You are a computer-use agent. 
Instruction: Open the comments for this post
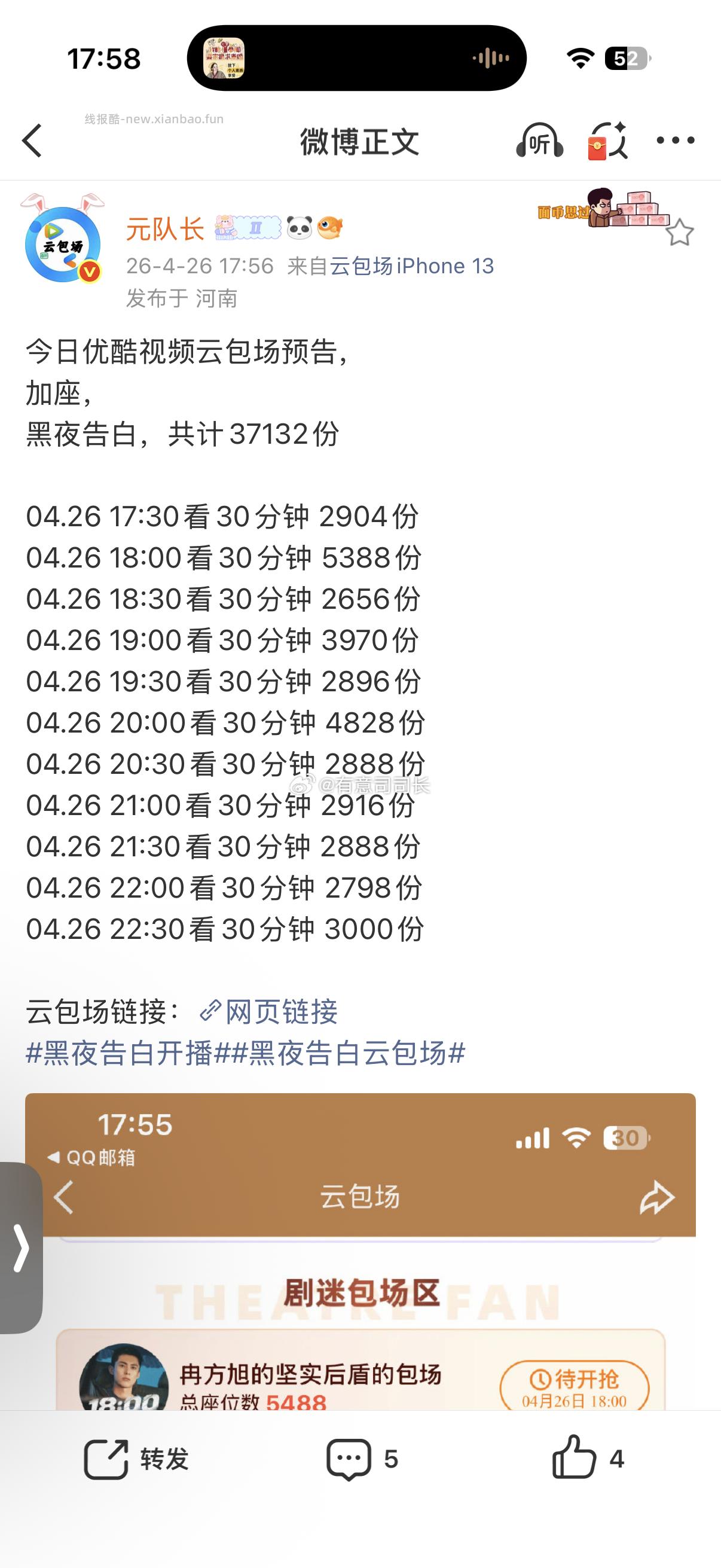(362, 1459)
